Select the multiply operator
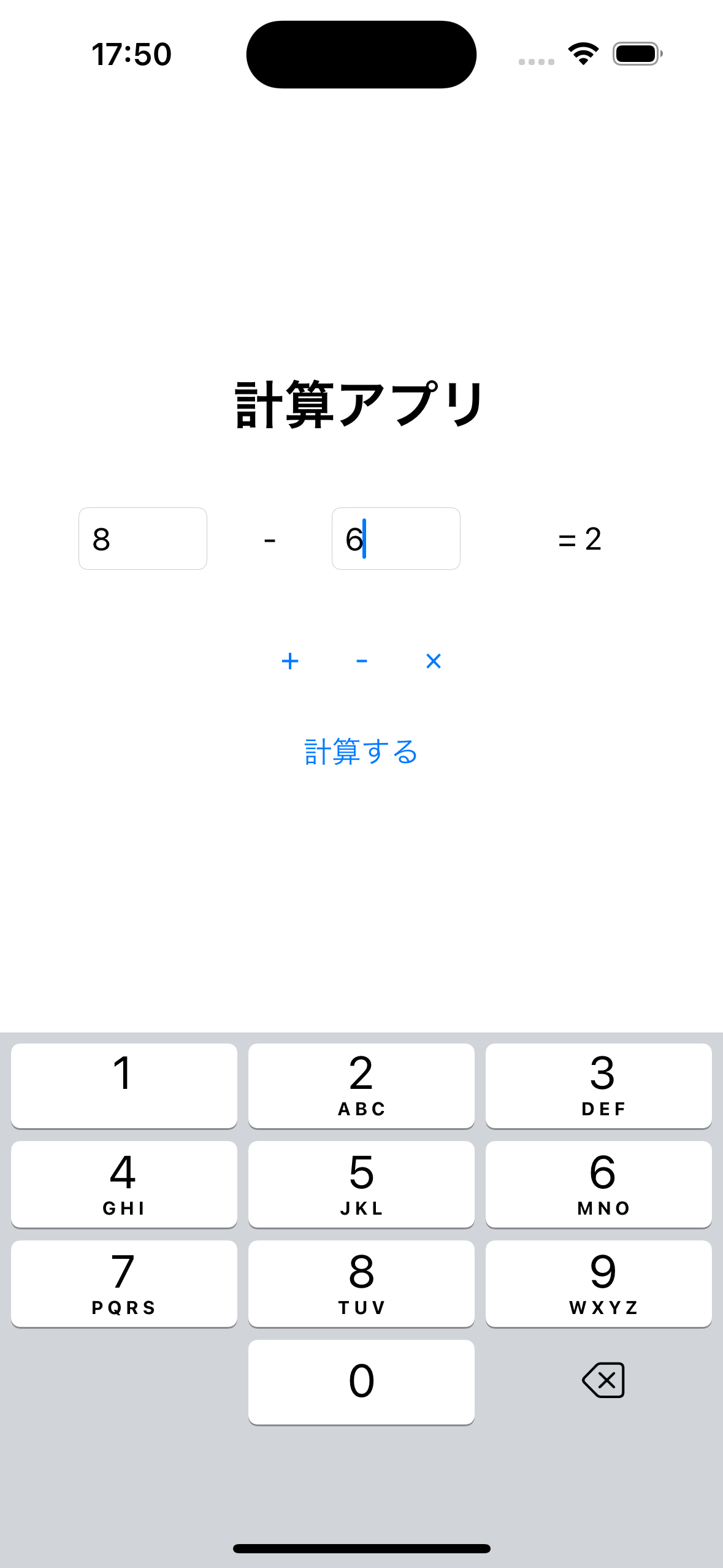This screenshot has height=1568, width=723. pyautogui.click(x=434, y=661)
